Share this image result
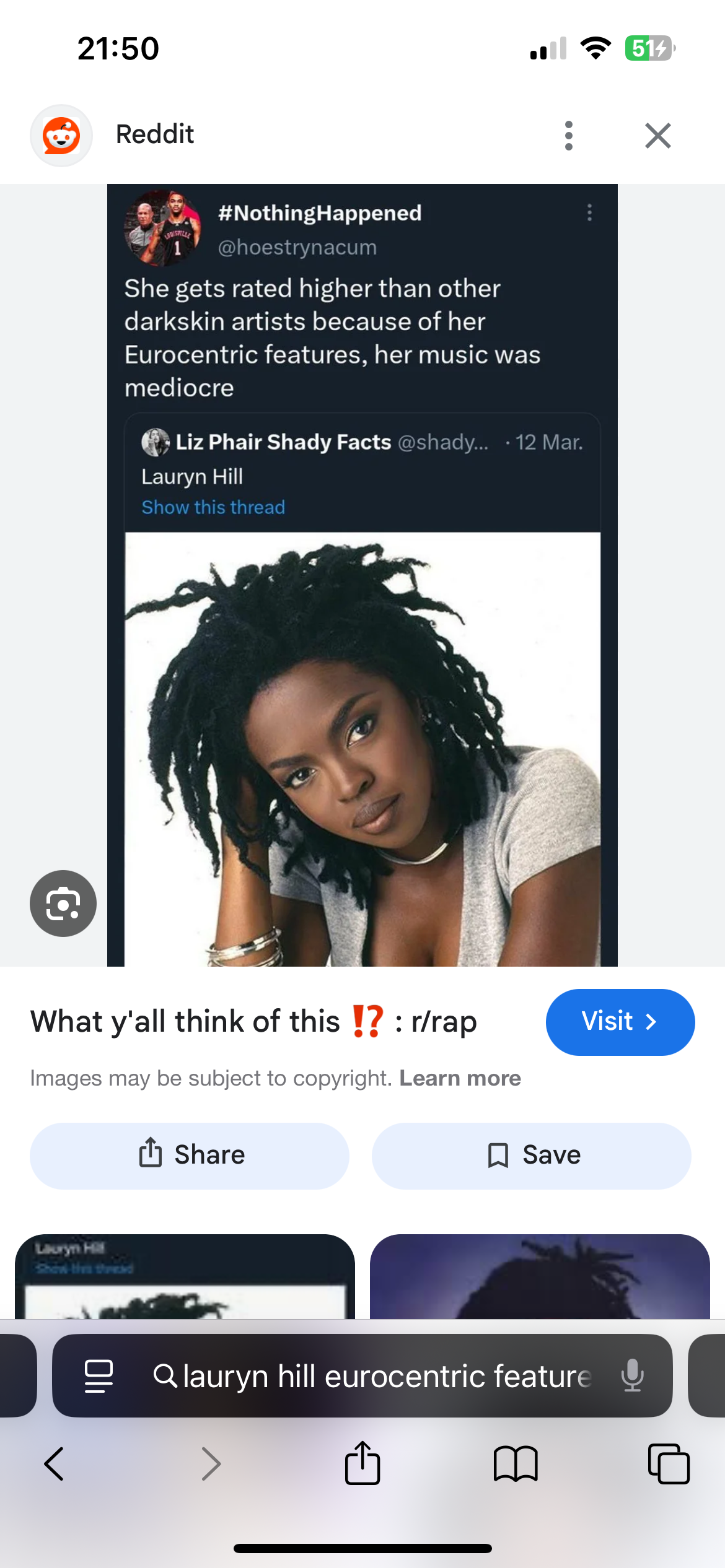This screenshot has height=1568, width=725. (x=190, y=1156)
